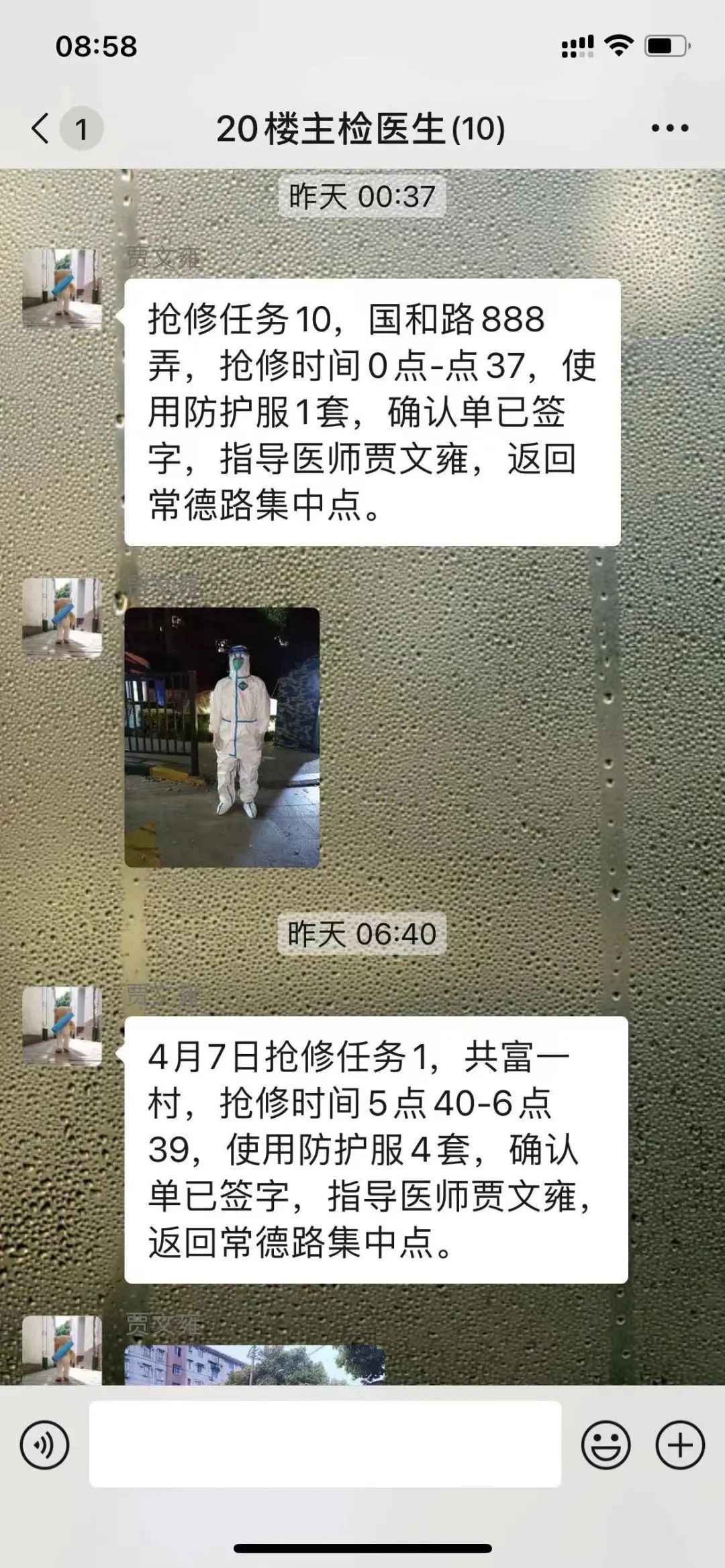The height and width of the screenshot is (1568, 725).
Task: Open the plus attachment menu
Action: click(x=679, y=1445)
